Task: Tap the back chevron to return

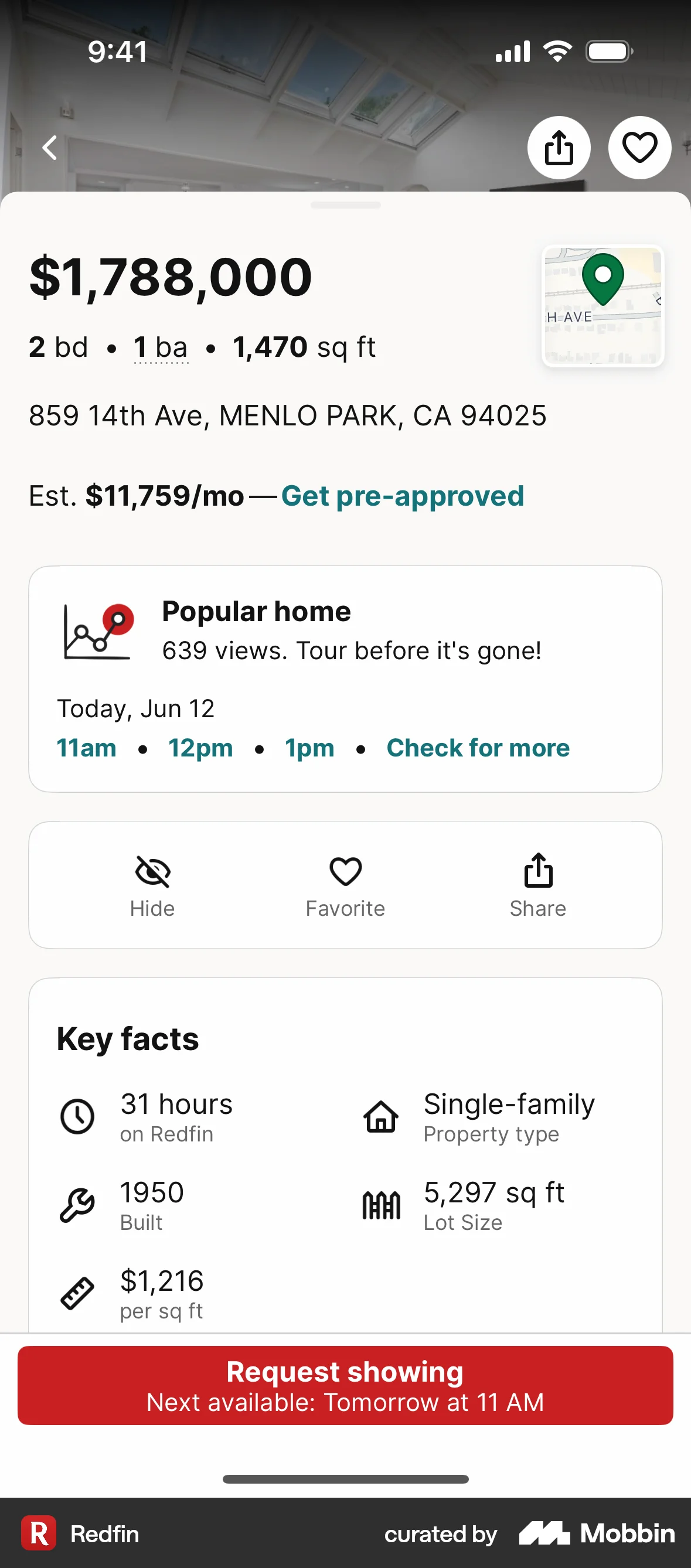Action: click(x=49, y=147)
